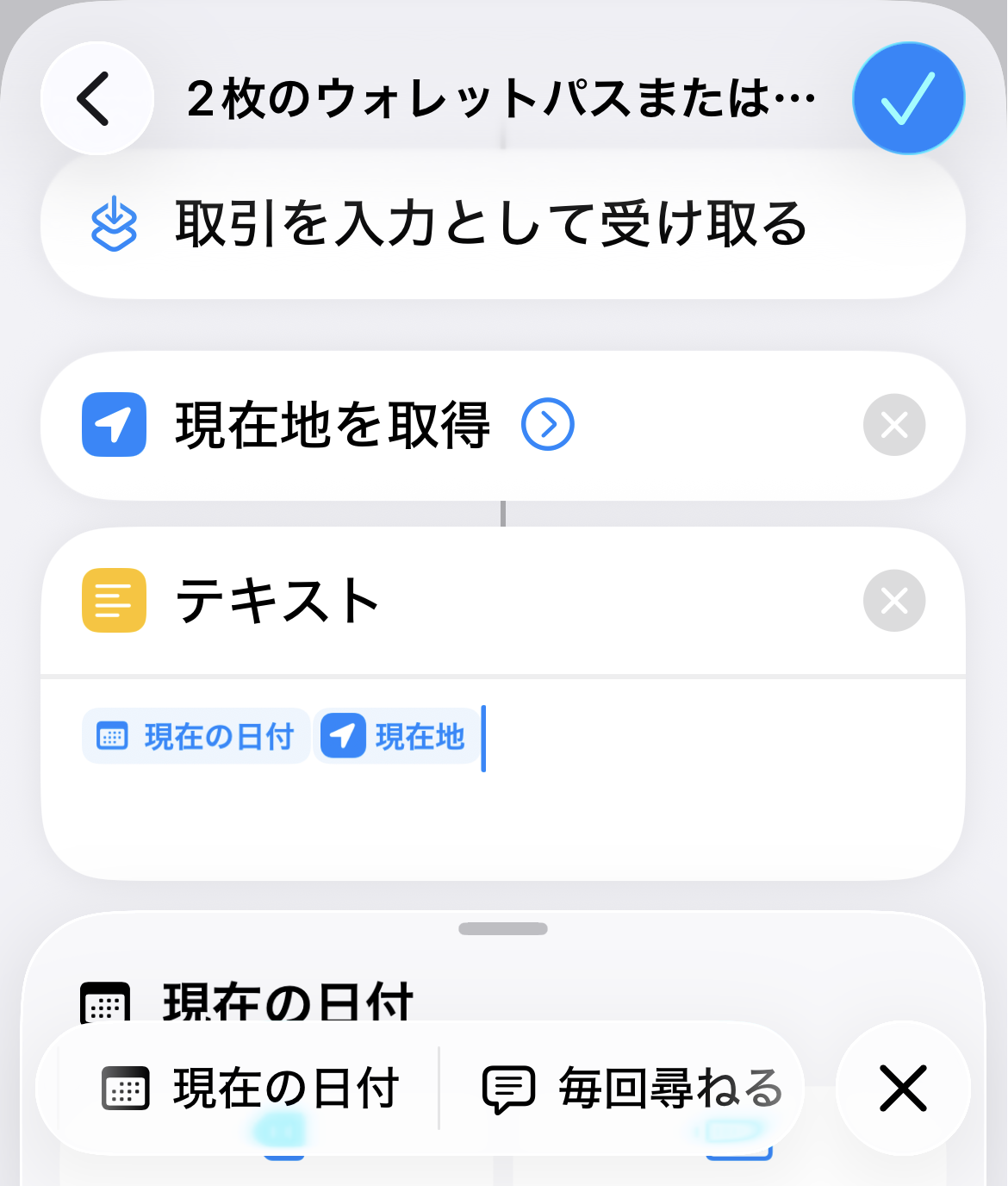The image size is (1008, 1186).
Task: Tap the receive transactions input icon
Action: 113,224
